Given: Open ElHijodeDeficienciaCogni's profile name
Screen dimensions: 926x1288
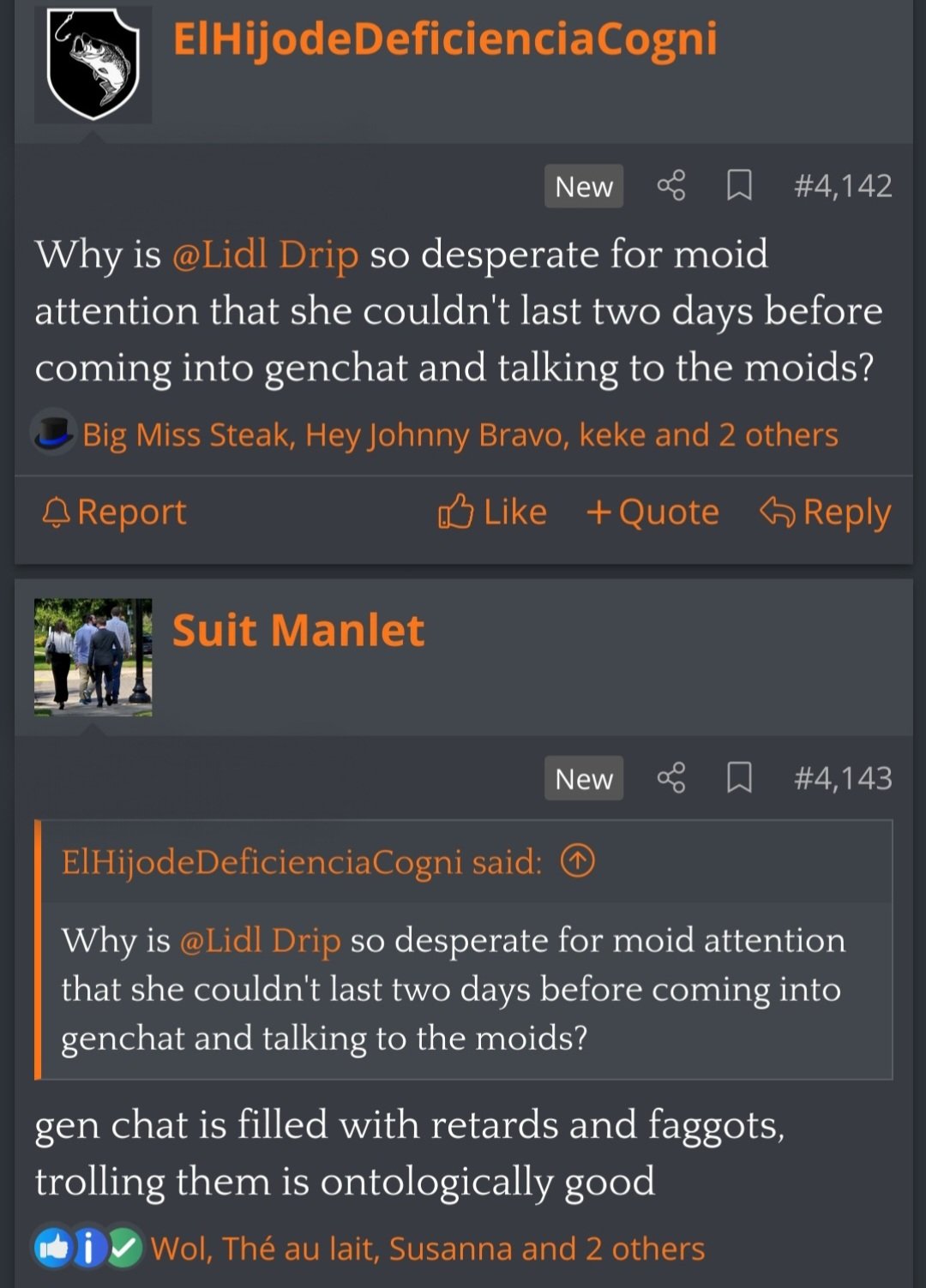Looking at the screenshot, I should click(444, 39).
